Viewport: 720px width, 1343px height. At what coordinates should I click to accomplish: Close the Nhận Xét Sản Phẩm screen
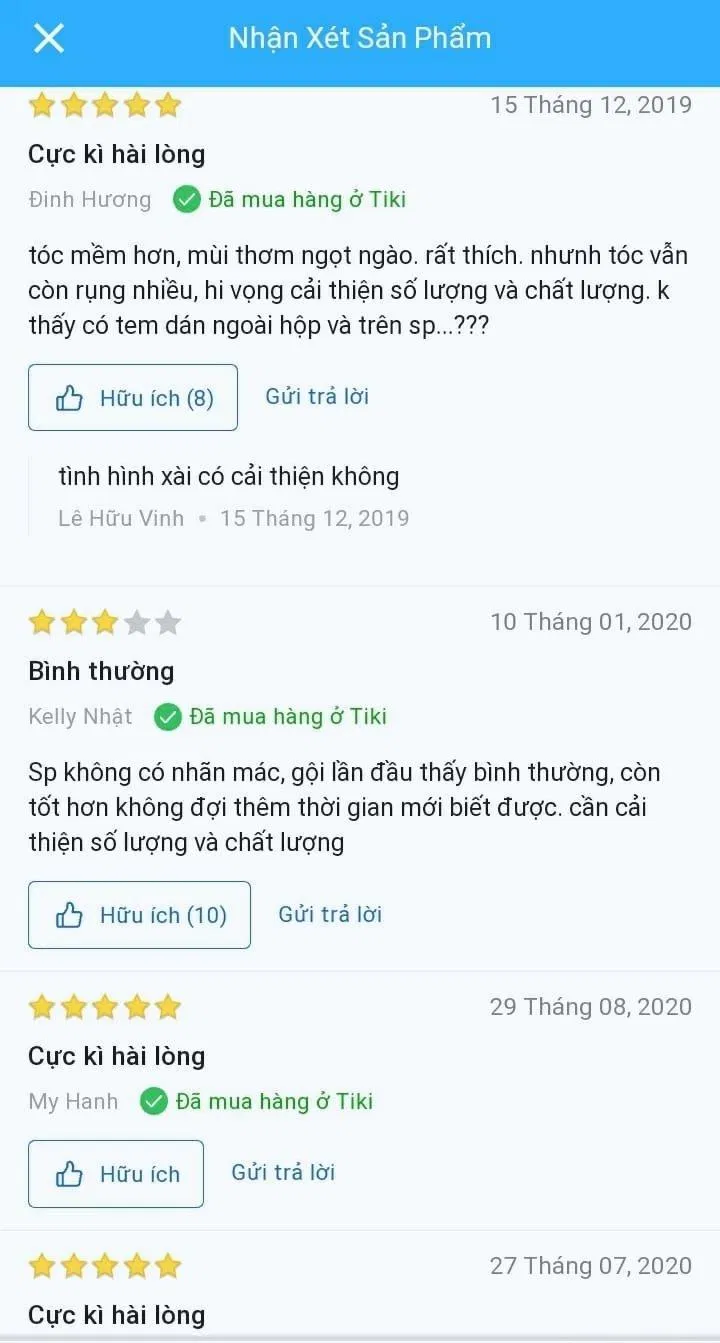pyautogui.click(x=48, y=39)
